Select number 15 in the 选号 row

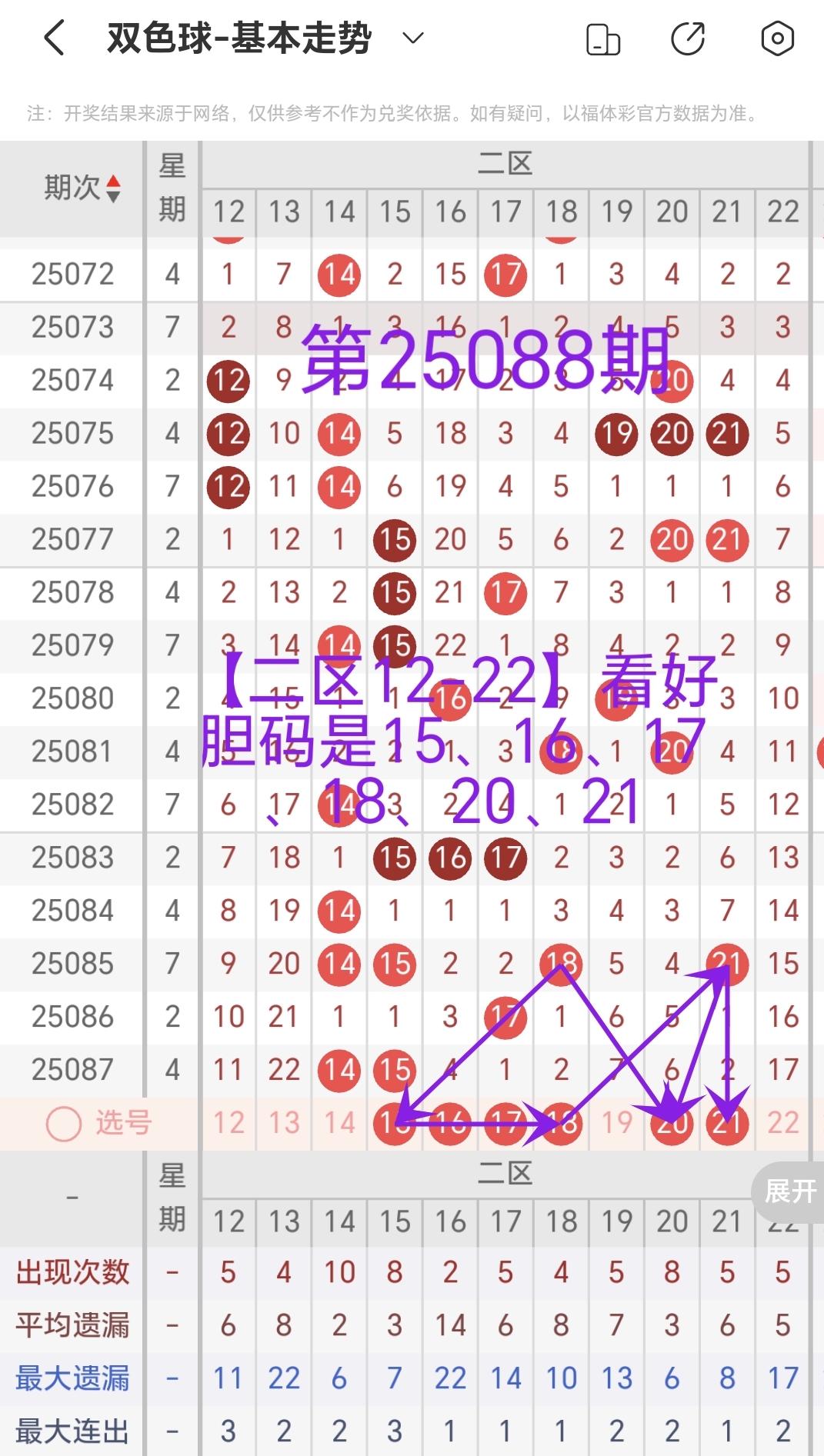395,1123
